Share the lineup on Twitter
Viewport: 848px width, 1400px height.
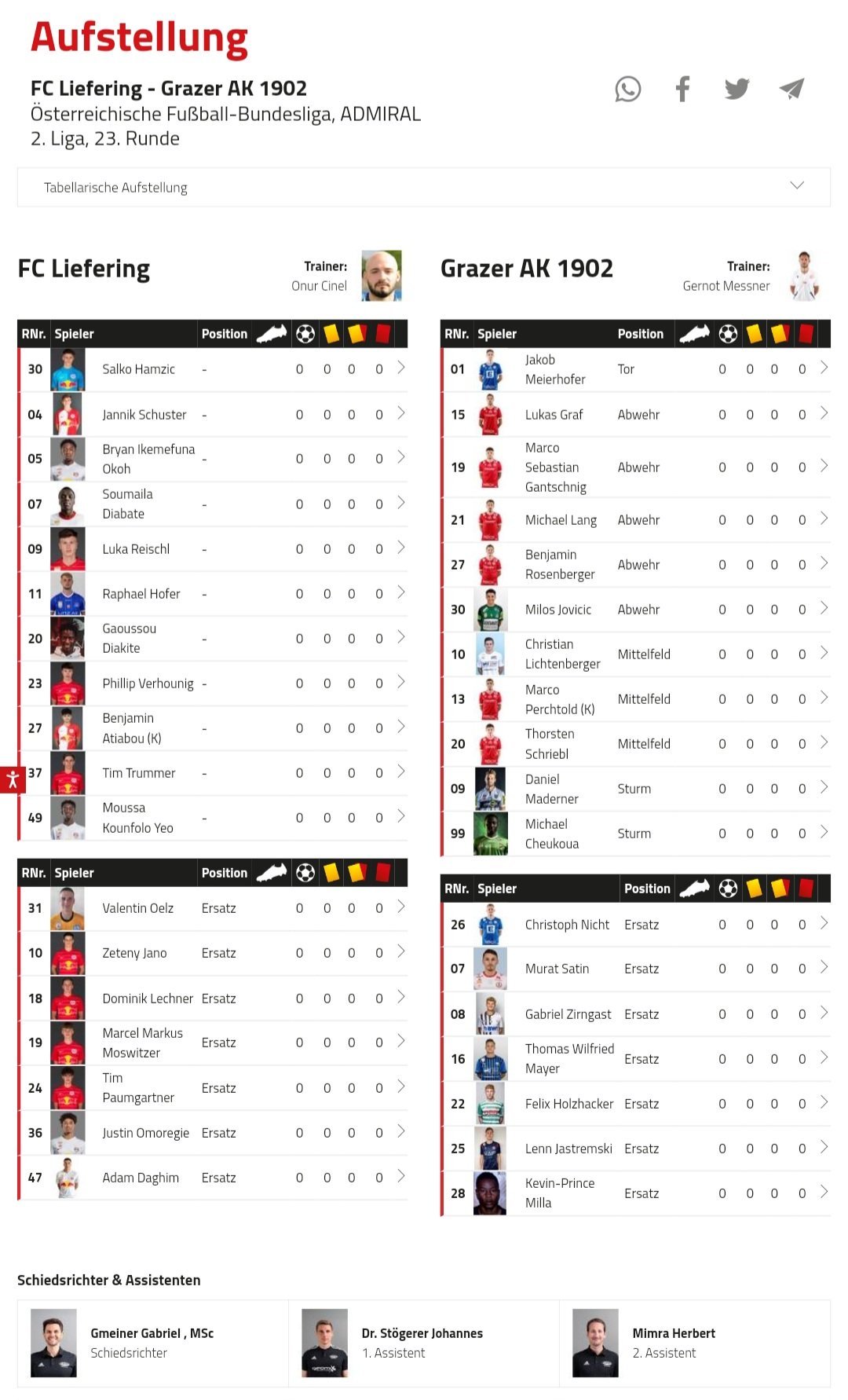[737, 89]
